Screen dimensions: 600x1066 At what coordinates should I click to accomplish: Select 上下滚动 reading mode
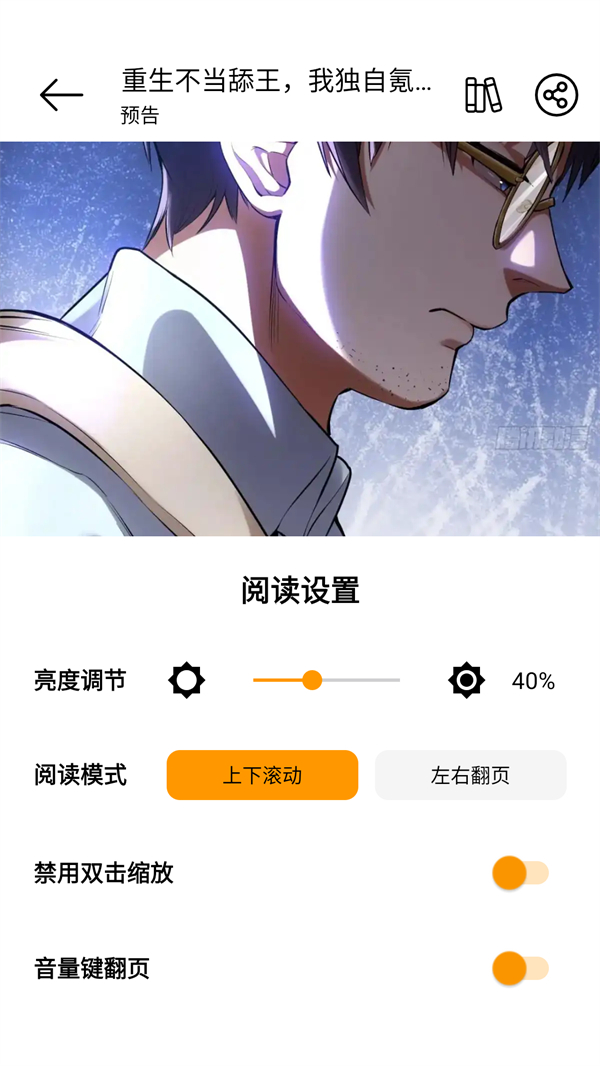click(262, 775)
